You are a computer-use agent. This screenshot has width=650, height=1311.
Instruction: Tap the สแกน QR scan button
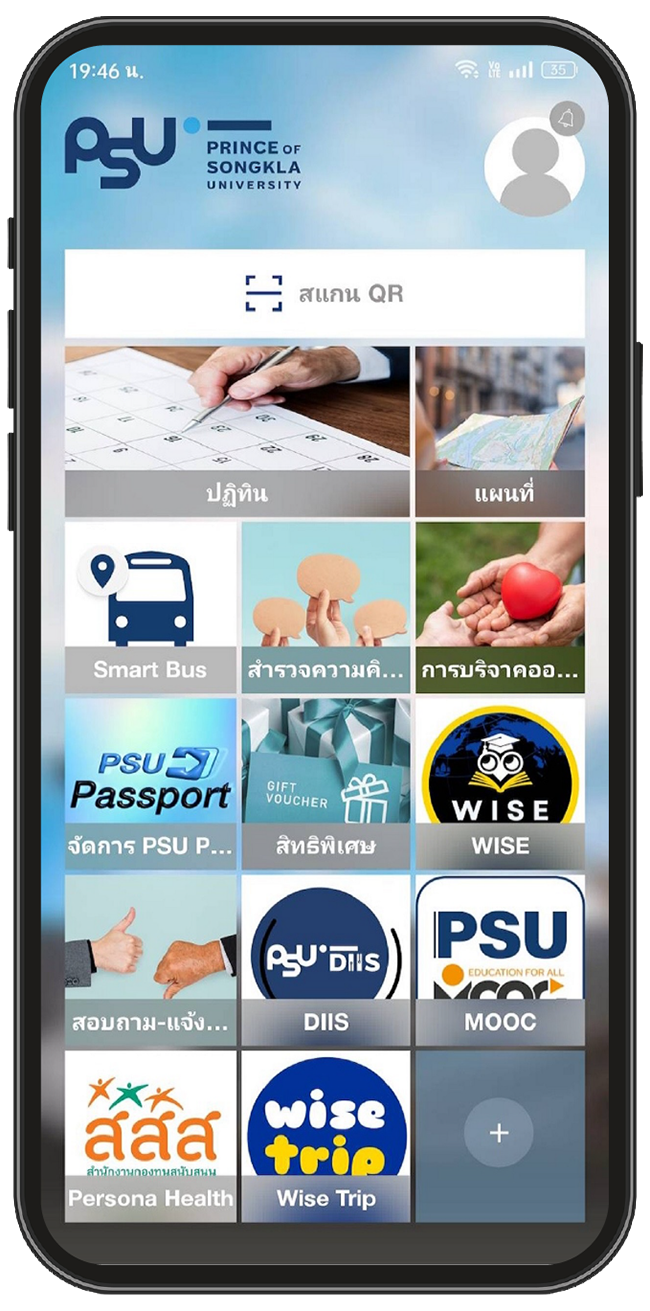point(324,294)
